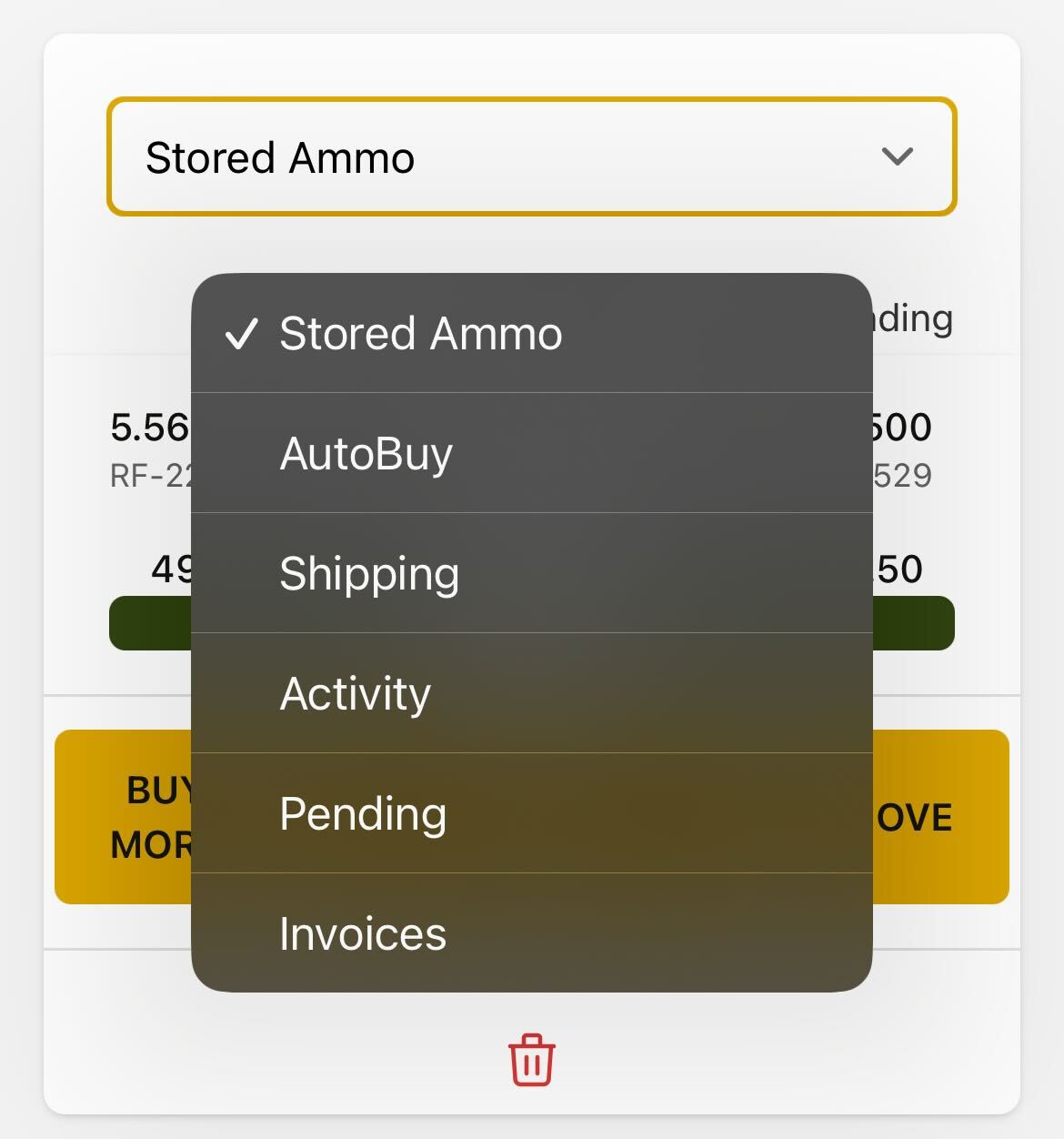This screenshot has width=1064, height=1139.
Task: Click the Pending column header label
Action: coord(909,320)
